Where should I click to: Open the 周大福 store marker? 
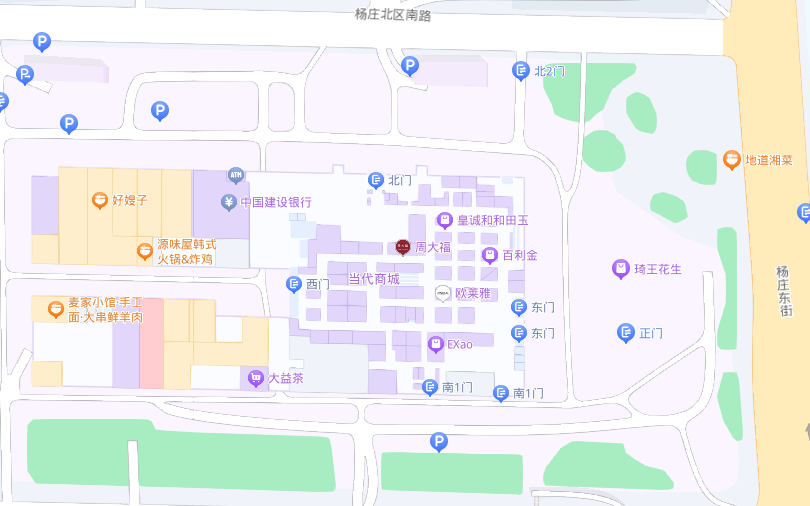click(x=403, y=246)
